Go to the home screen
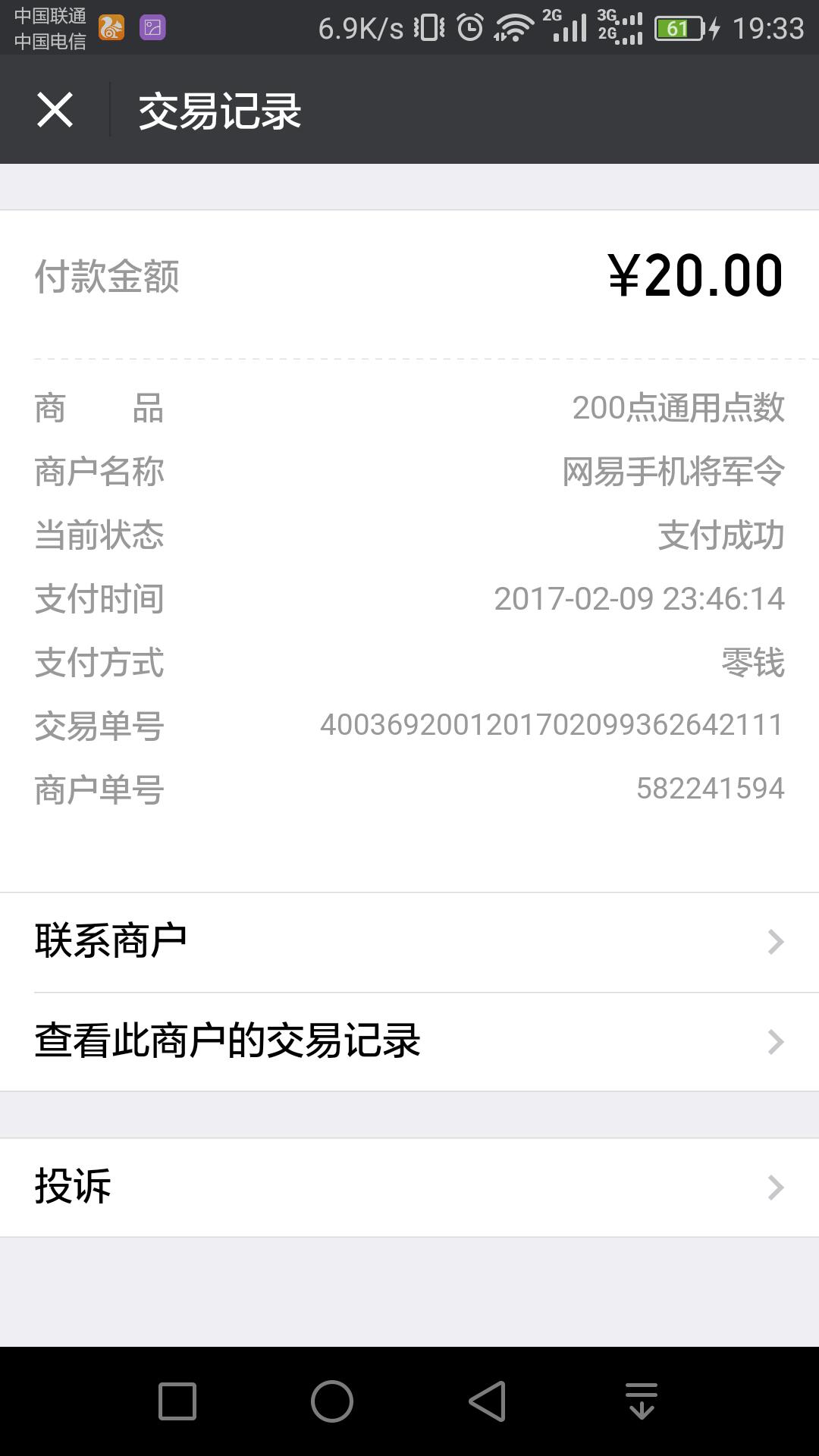The image size is (819, 1456). (332, 1401)
